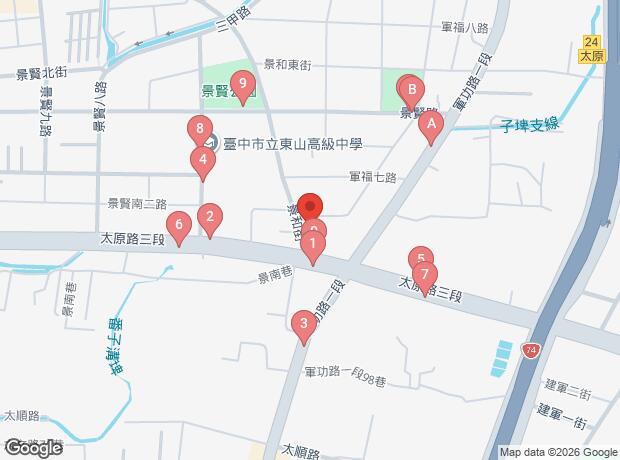Tap map pin number 5

point(419,258)
